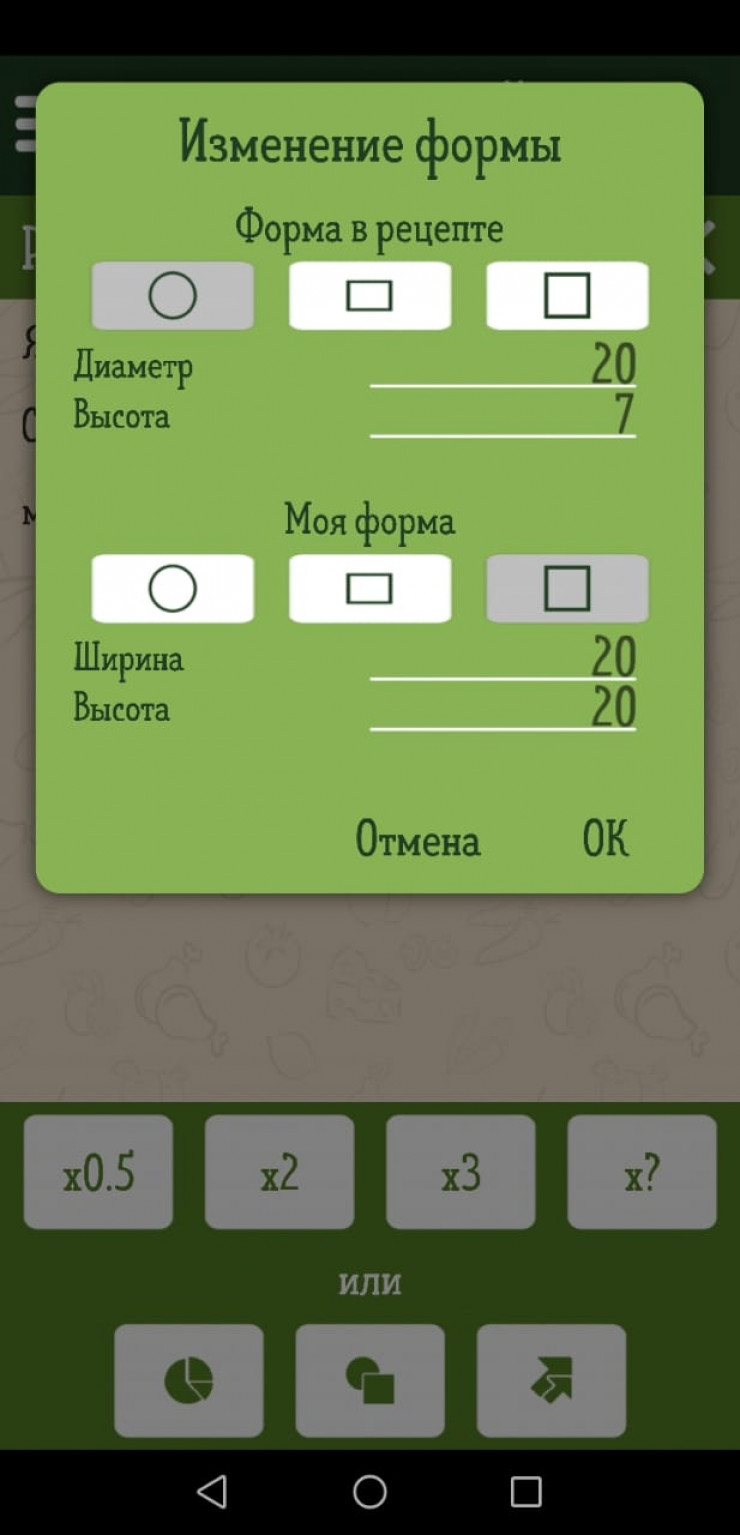Edit the Диаметр field
This screenshot has width=740, height=1535.
(x=503, y=365)
